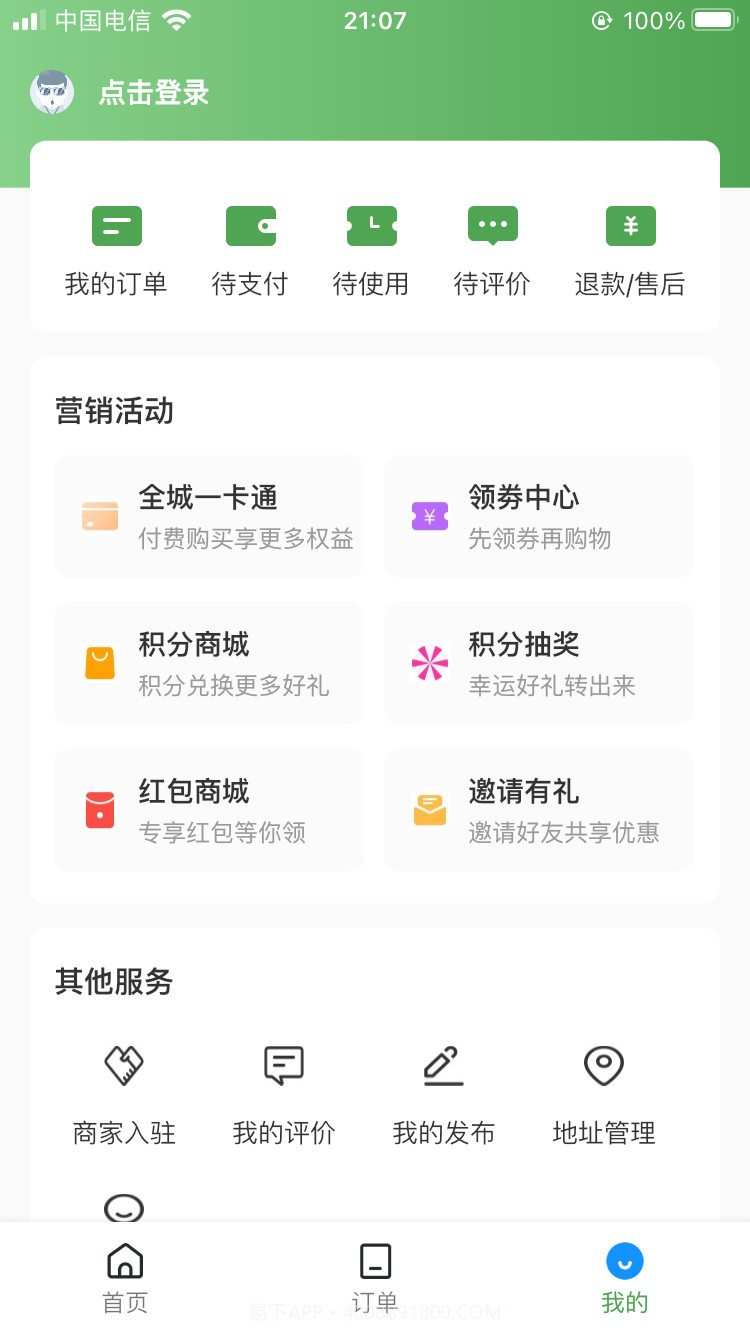Open 邀请有礼 via the yellow mail icon
The height and width of the screenshot is (1334, 750).
(x=429, y=809)
